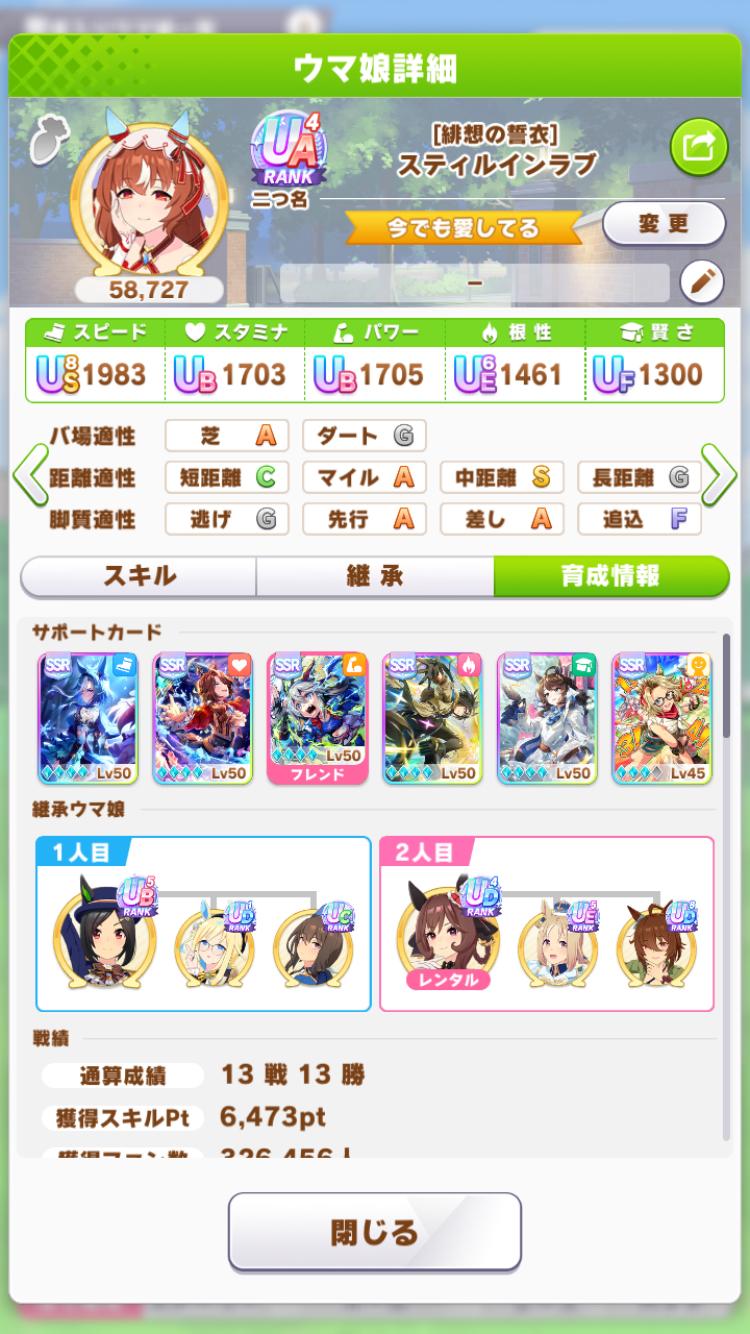Tap the green share icon
Screen dimensions: 750x1334
click(698, 148)
